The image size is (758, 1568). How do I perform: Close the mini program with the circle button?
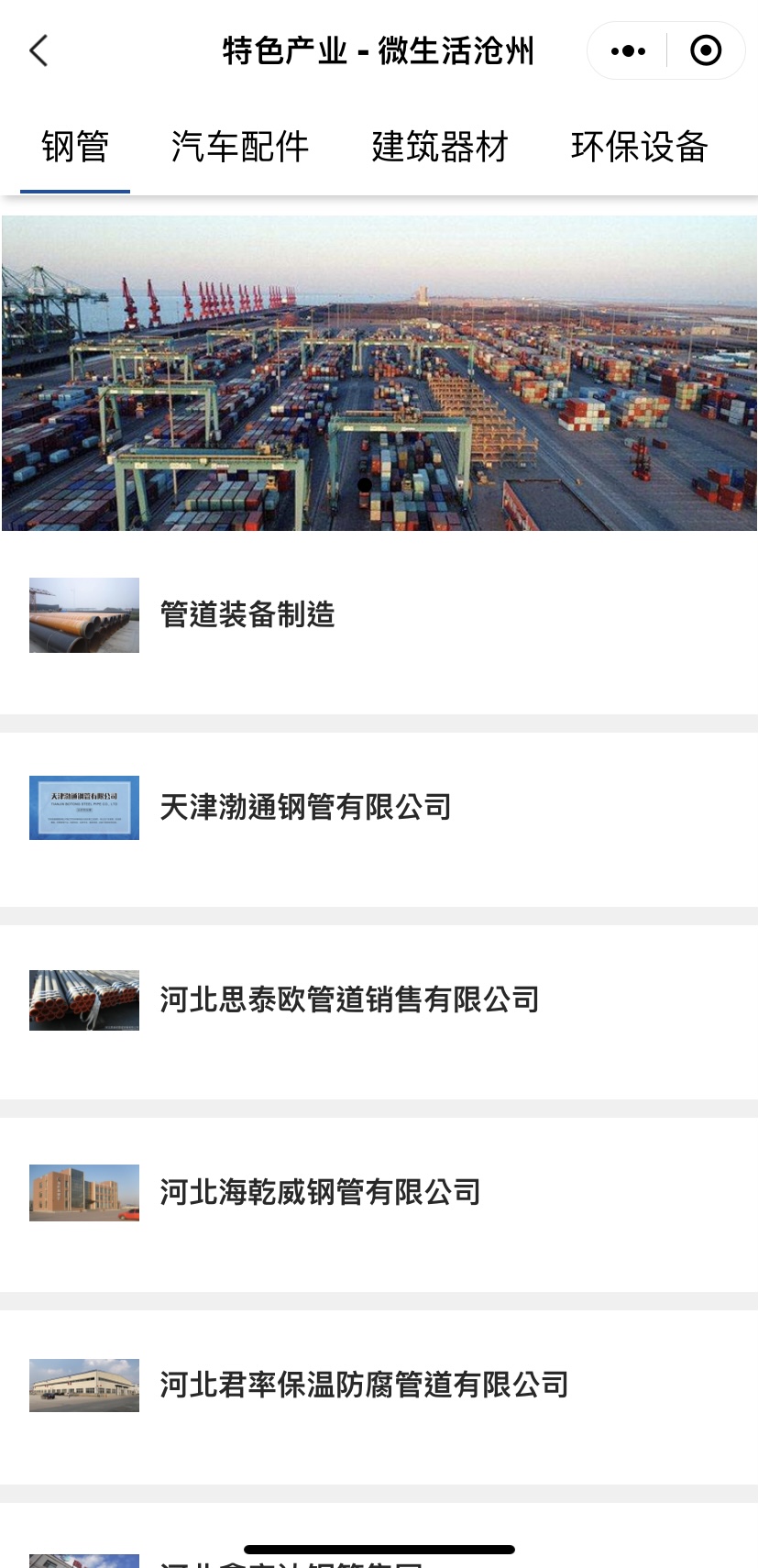point(705,50)
